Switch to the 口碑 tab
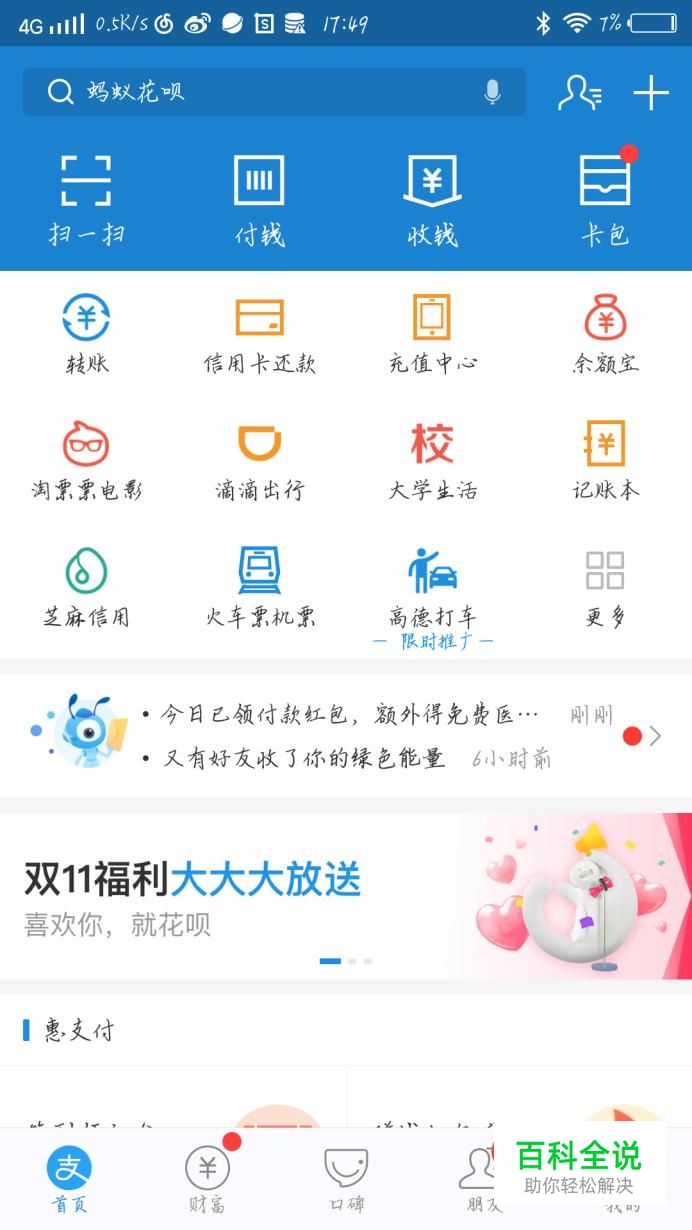Screen dimensions: 692x1230 [346, 1178]
